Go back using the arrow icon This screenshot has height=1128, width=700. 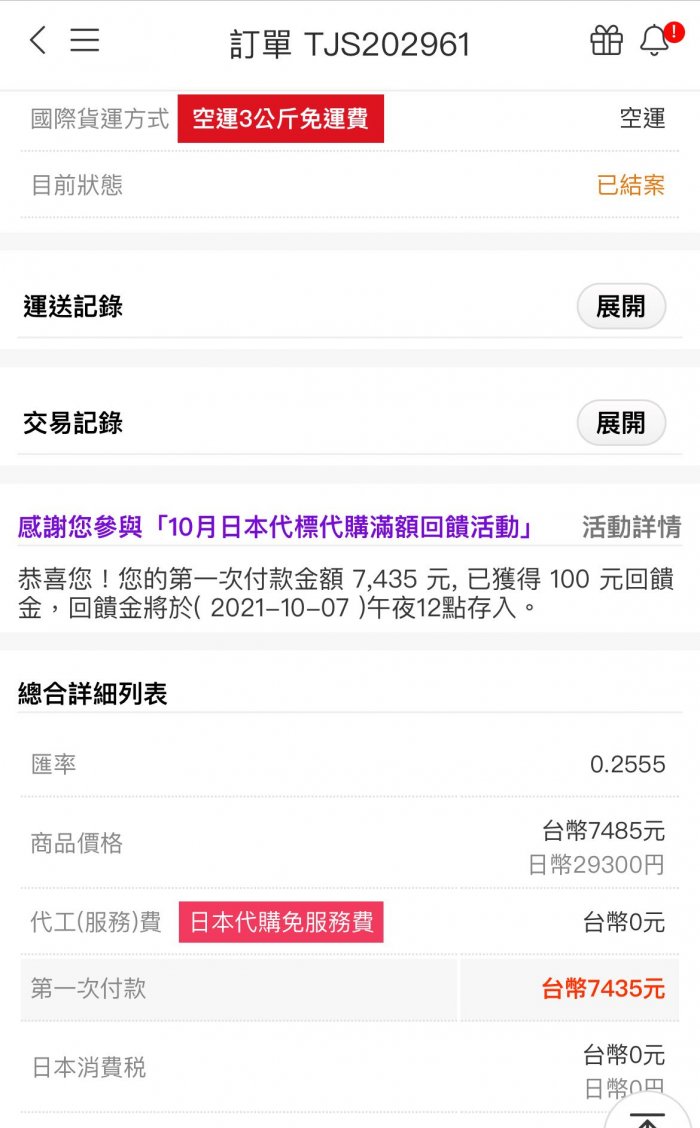point(38,40)
